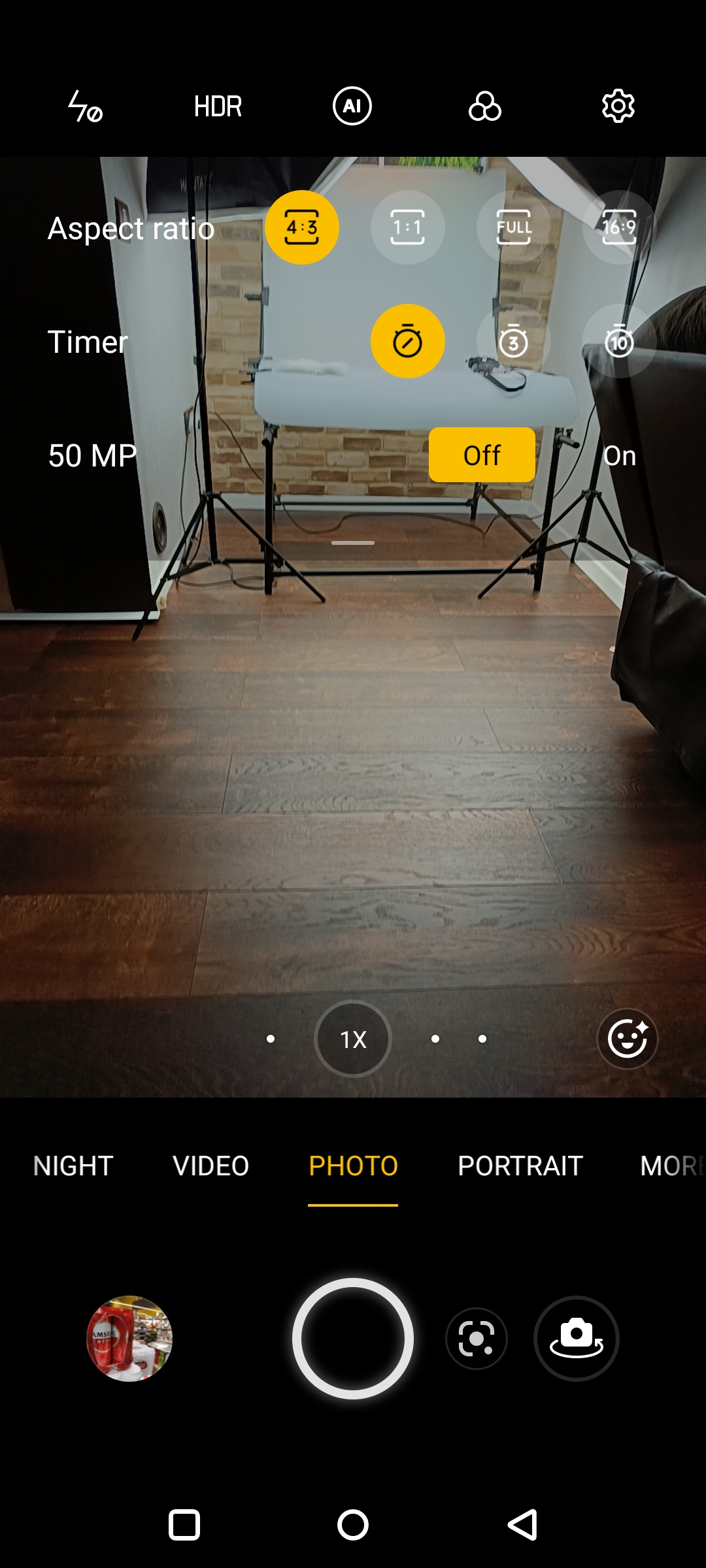Go back using the system navigation
Screen dimensions: 706x1568
coord(522,1525)
